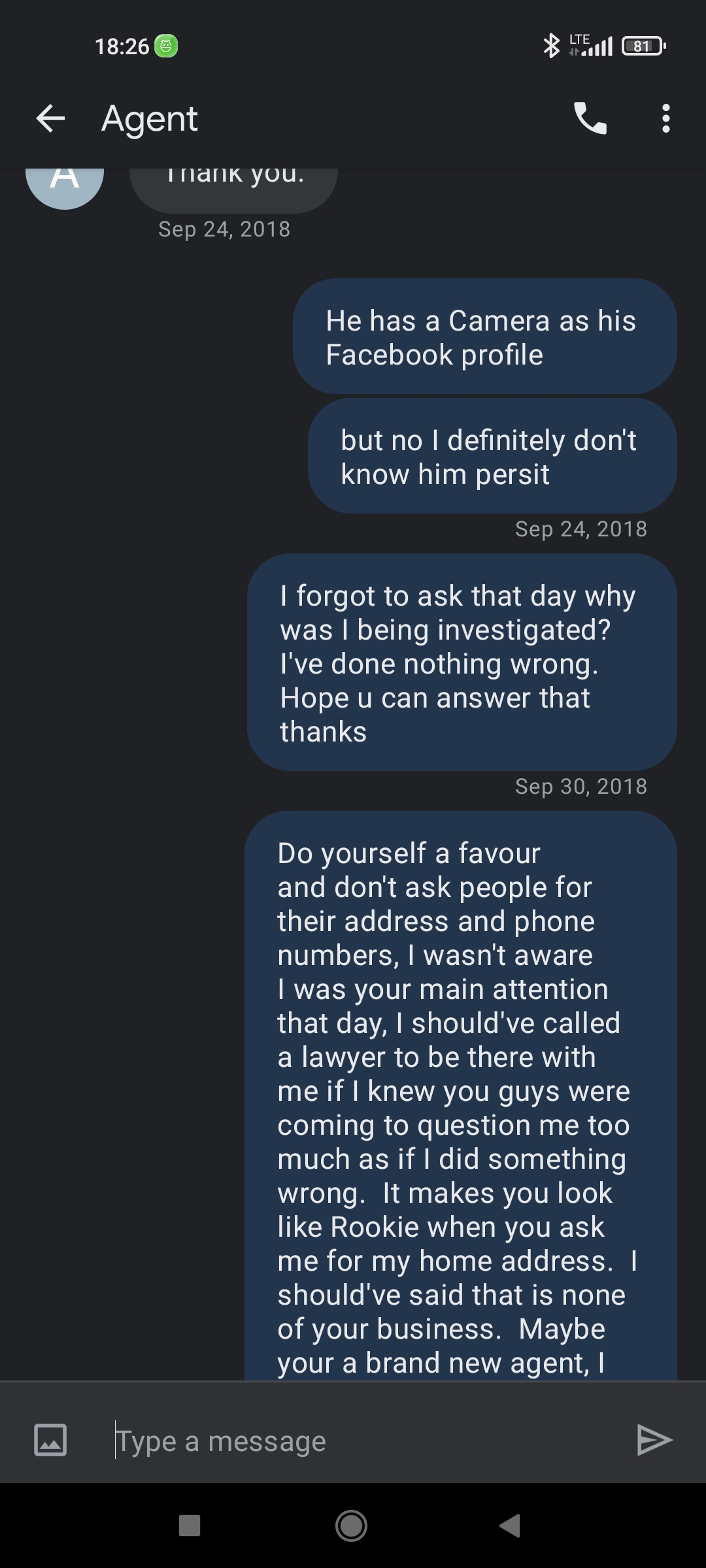Tap the system home button

351,1526
